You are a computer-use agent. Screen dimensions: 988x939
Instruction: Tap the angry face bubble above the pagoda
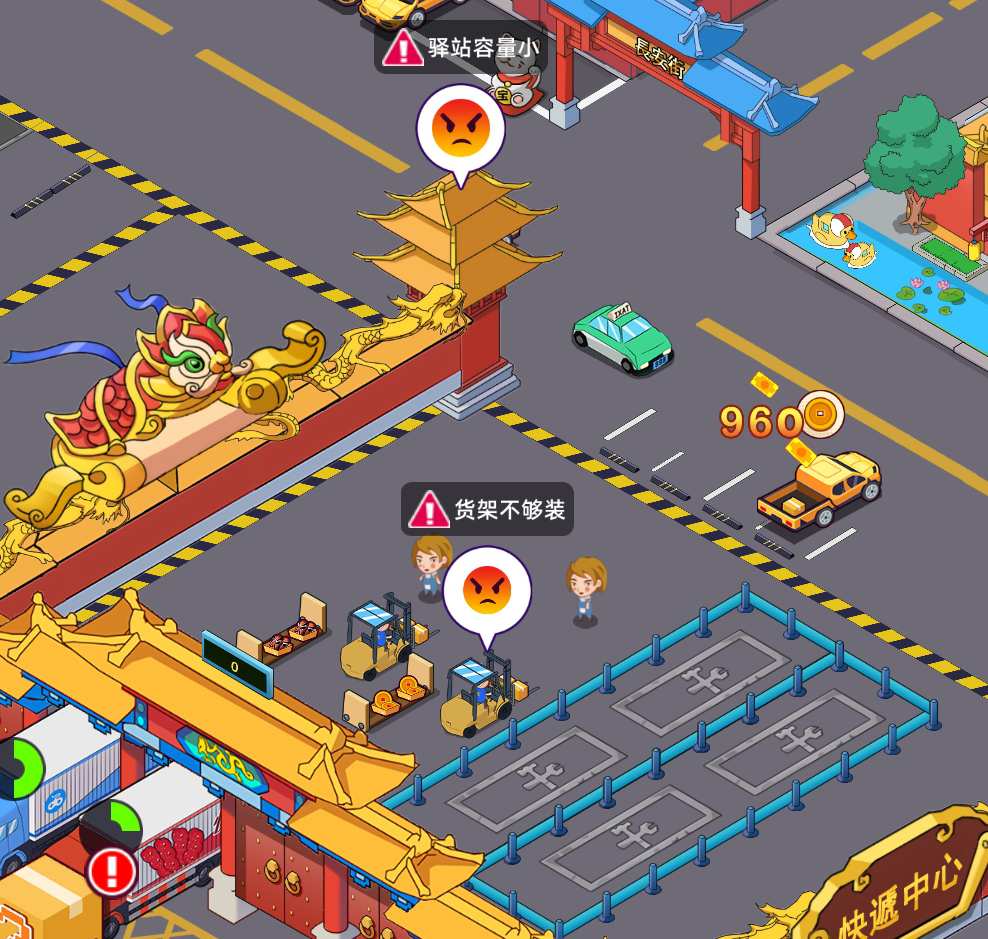[x=460, y=128]
